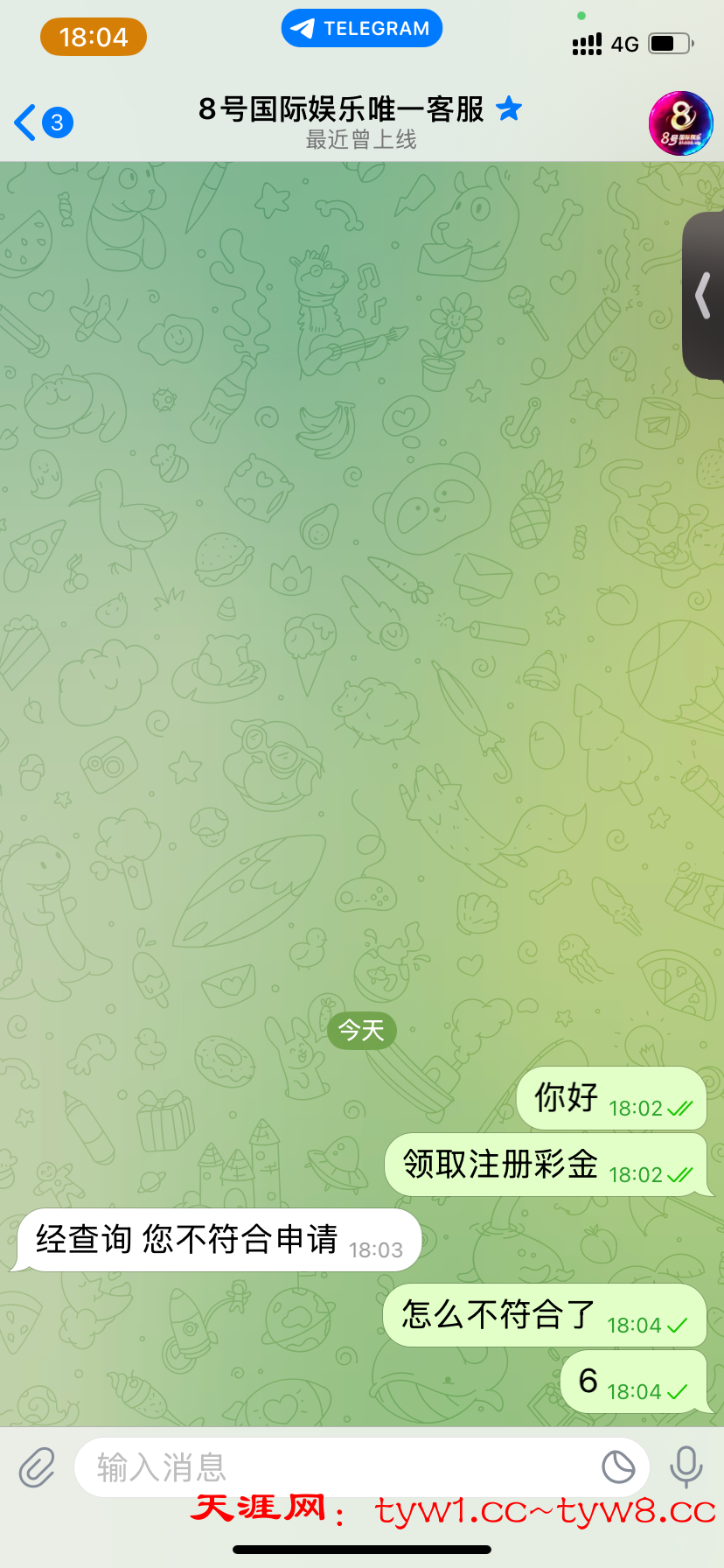The width and height of the screenshot is (724, 1568).
Task: Return to the Telegram app pill
Action: [361, 29]
